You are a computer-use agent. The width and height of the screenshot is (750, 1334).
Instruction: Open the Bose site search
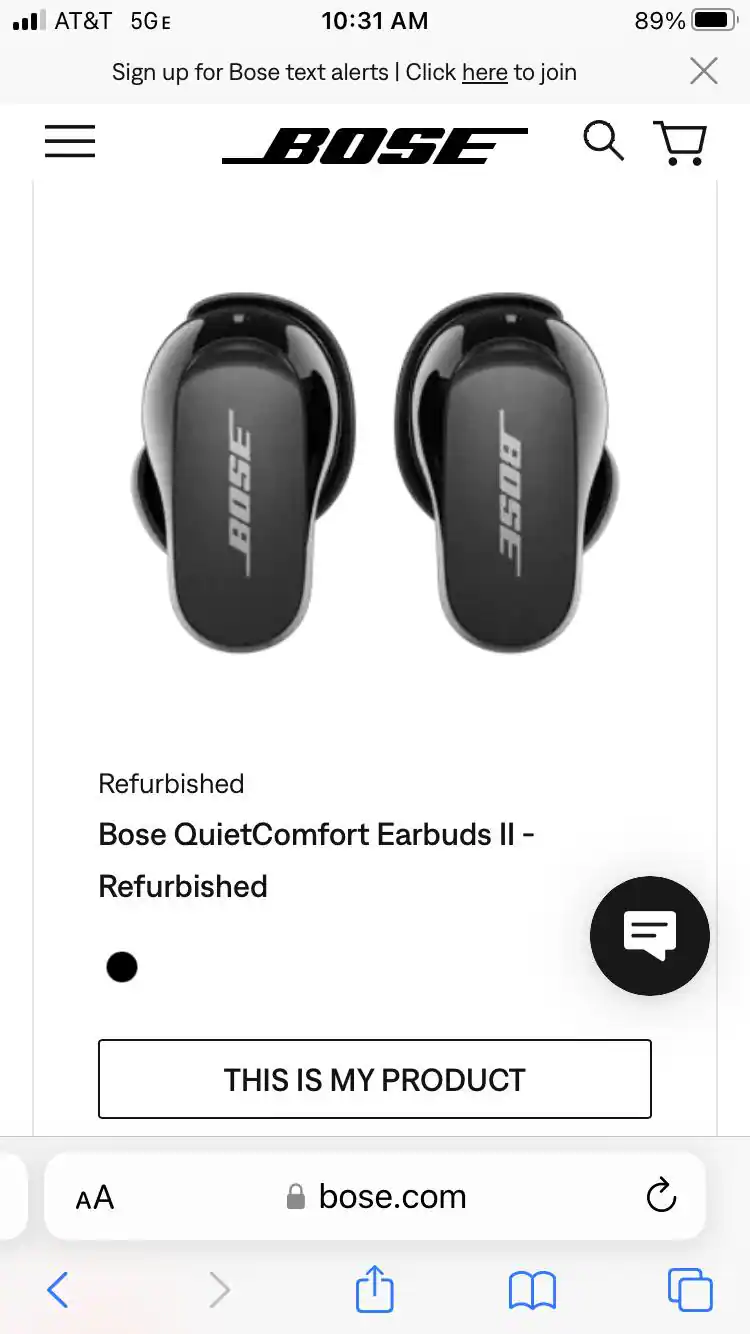pos(603,142)
